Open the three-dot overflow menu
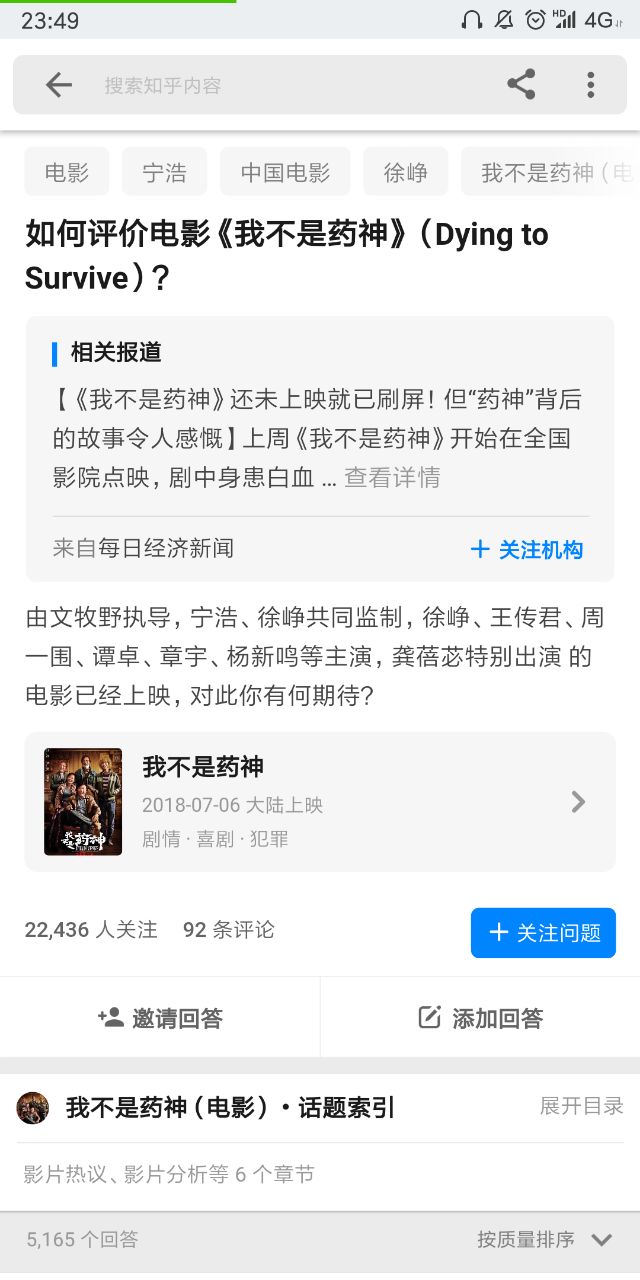 (591, 85)
